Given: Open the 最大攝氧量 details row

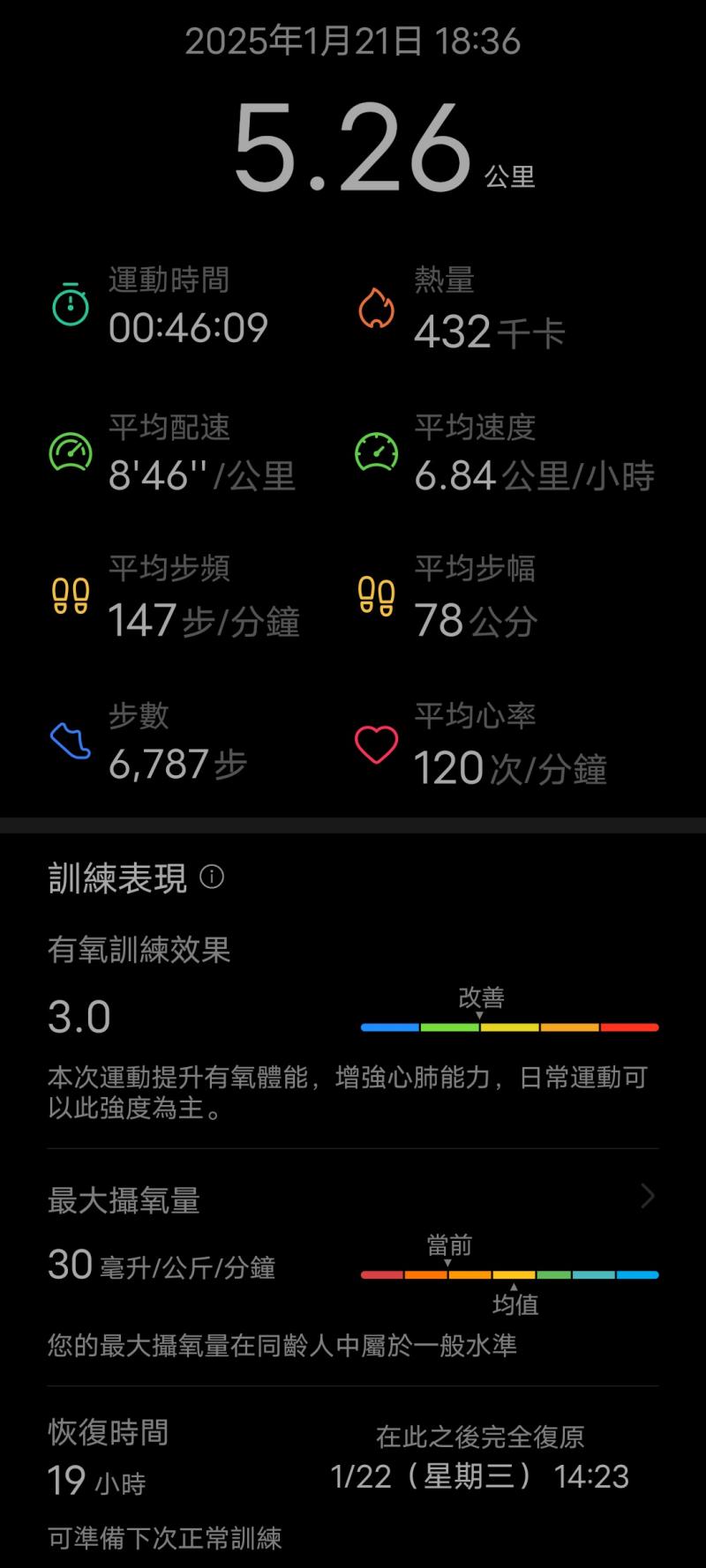Looking at the screenshot, I should pos(353,1199).
